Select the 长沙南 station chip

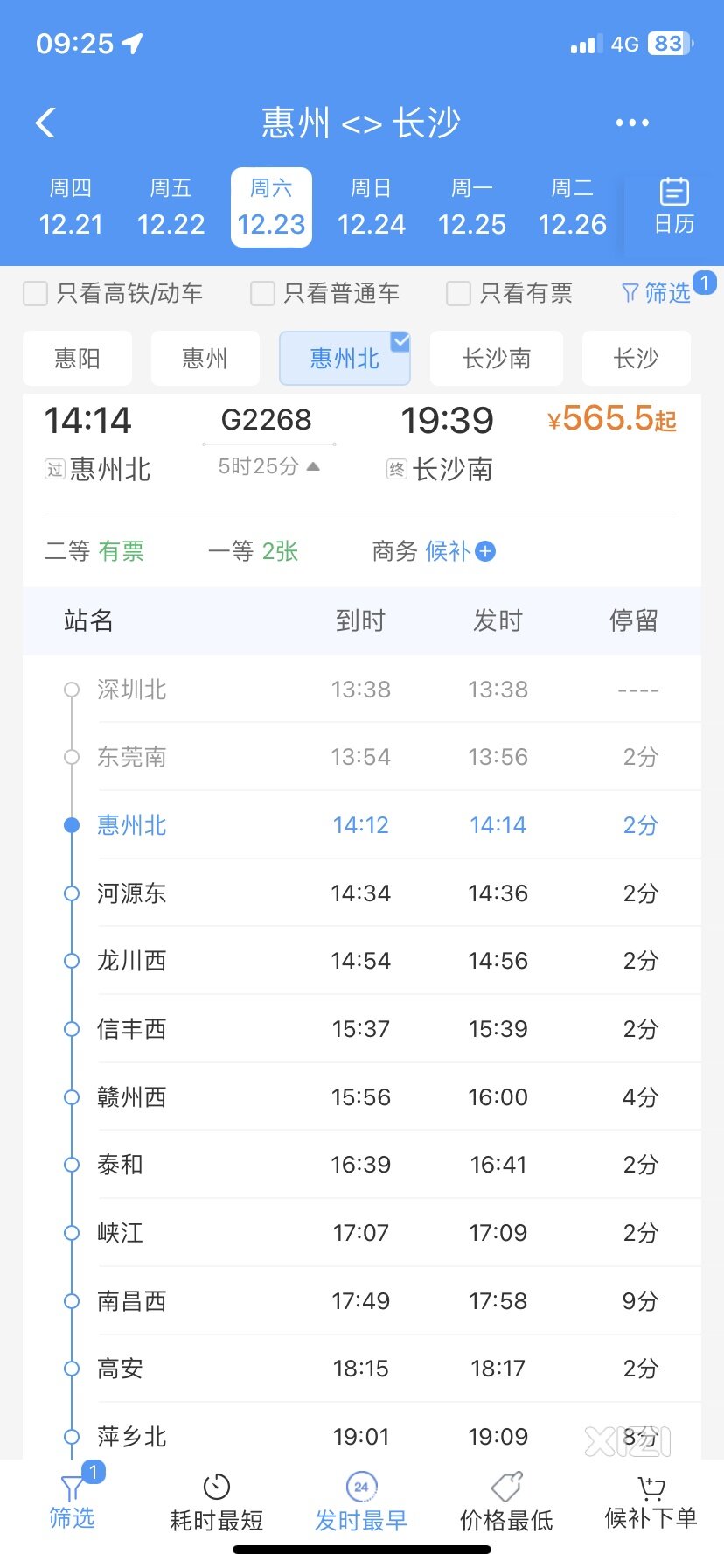[x=497, y=358]
